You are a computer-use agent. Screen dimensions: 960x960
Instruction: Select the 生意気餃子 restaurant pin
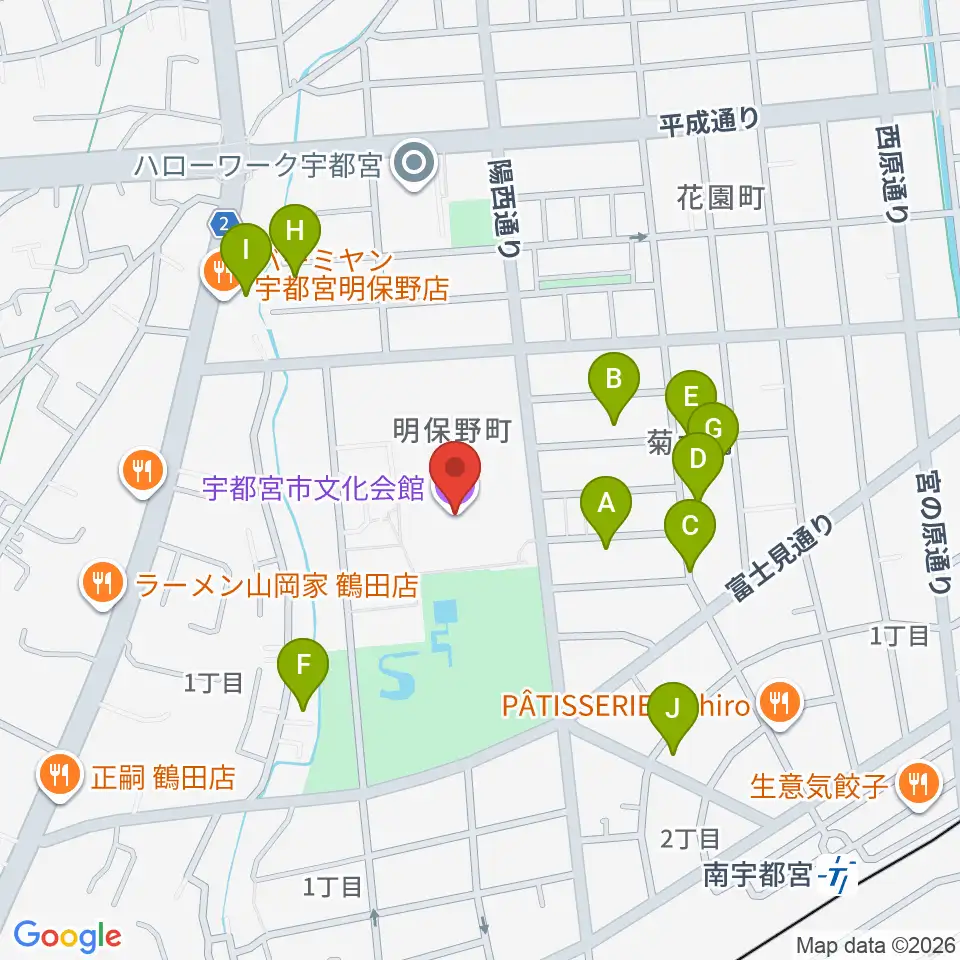[917, 784]
